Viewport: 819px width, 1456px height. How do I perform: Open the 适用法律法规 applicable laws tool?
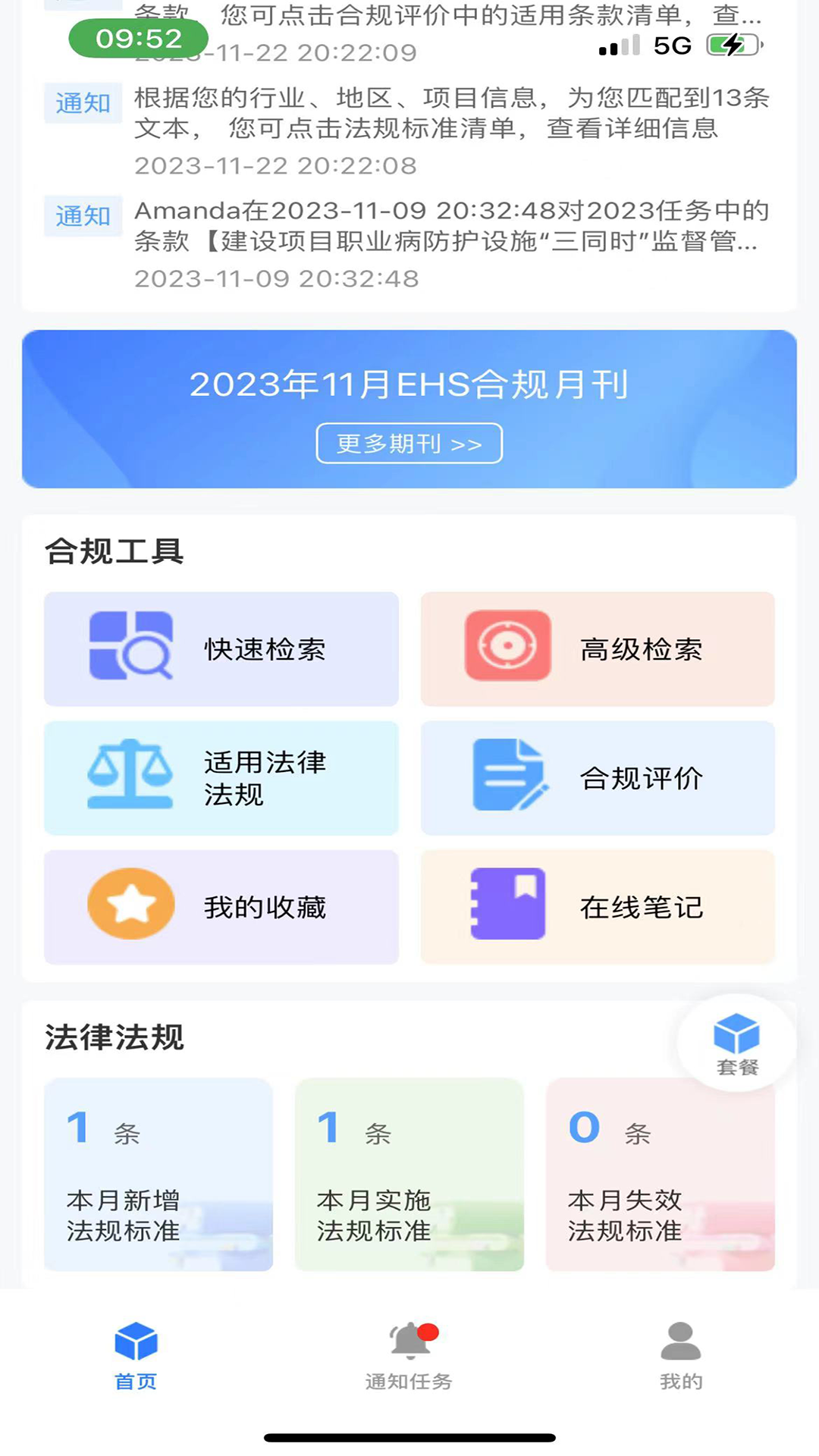[221, 778]
